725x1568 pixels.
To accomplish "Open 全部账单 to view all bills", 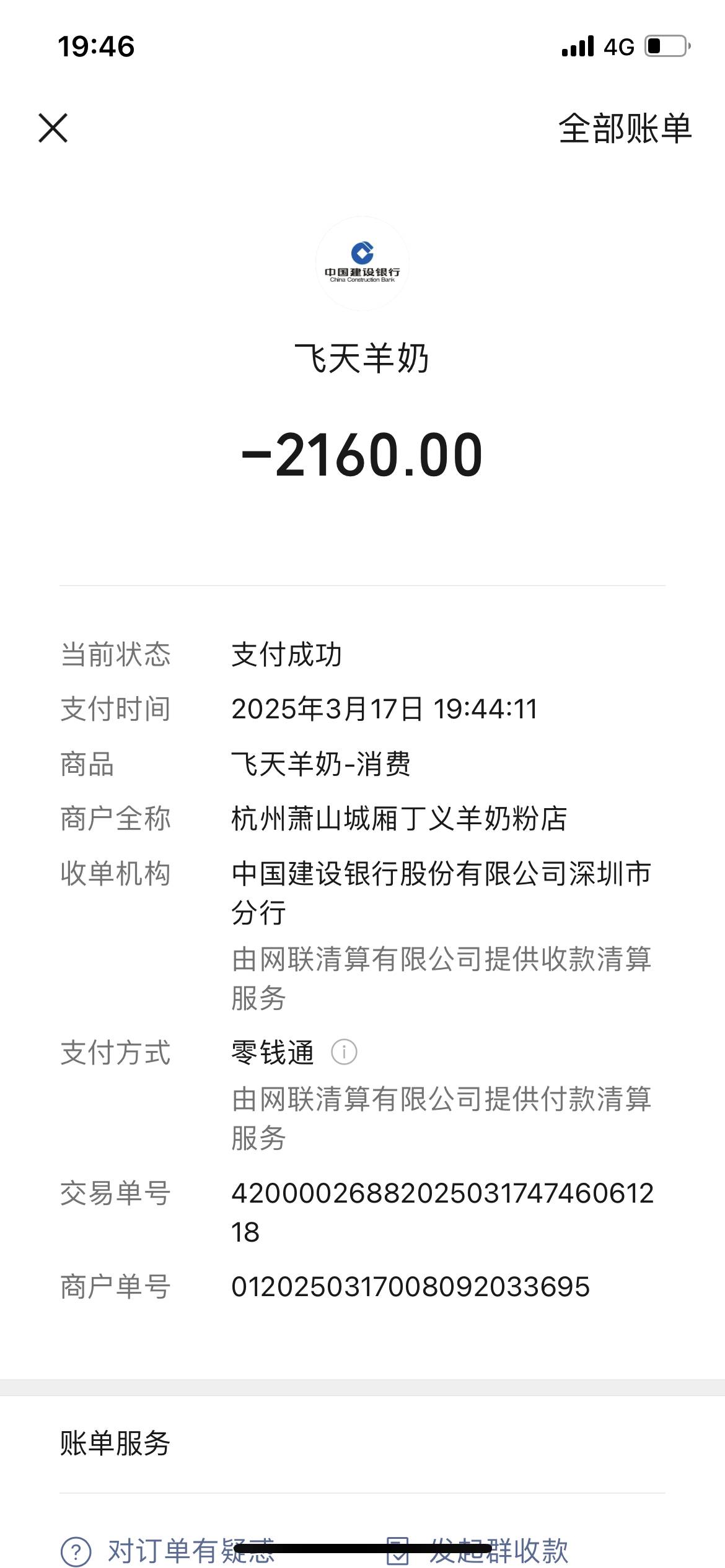I will point(625,129).
